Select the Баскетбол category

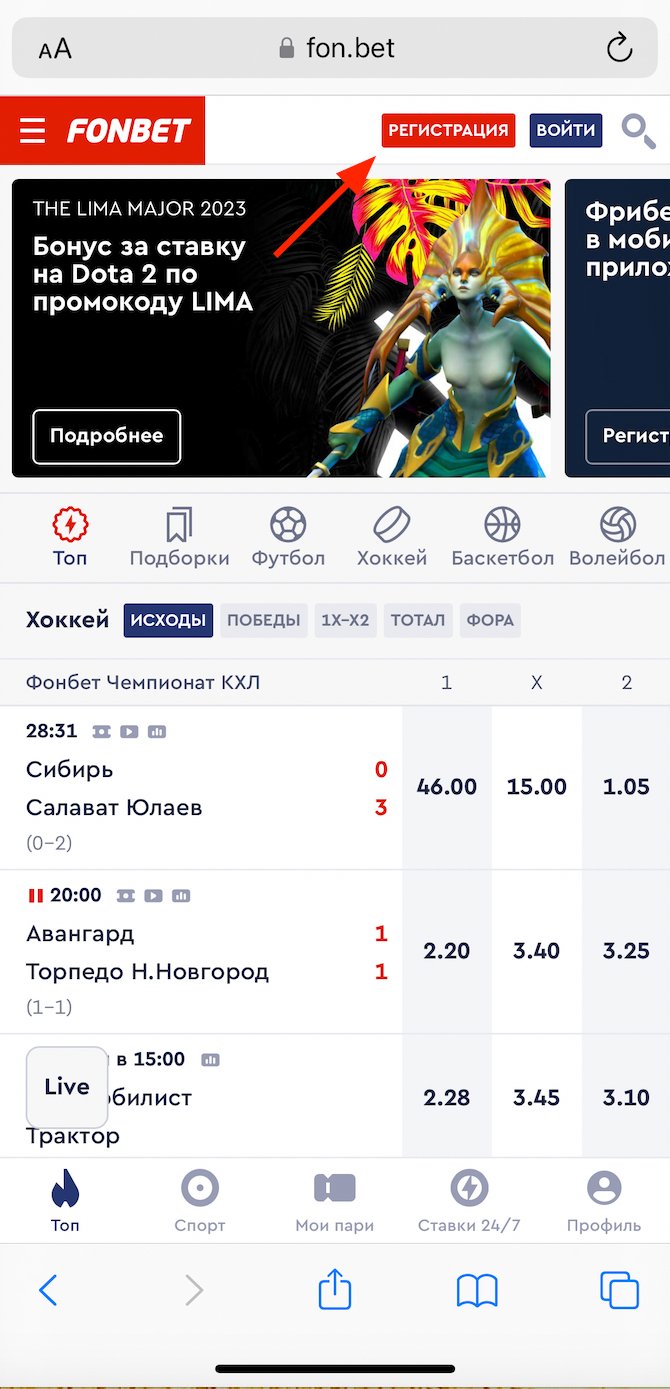click(502, 537)
